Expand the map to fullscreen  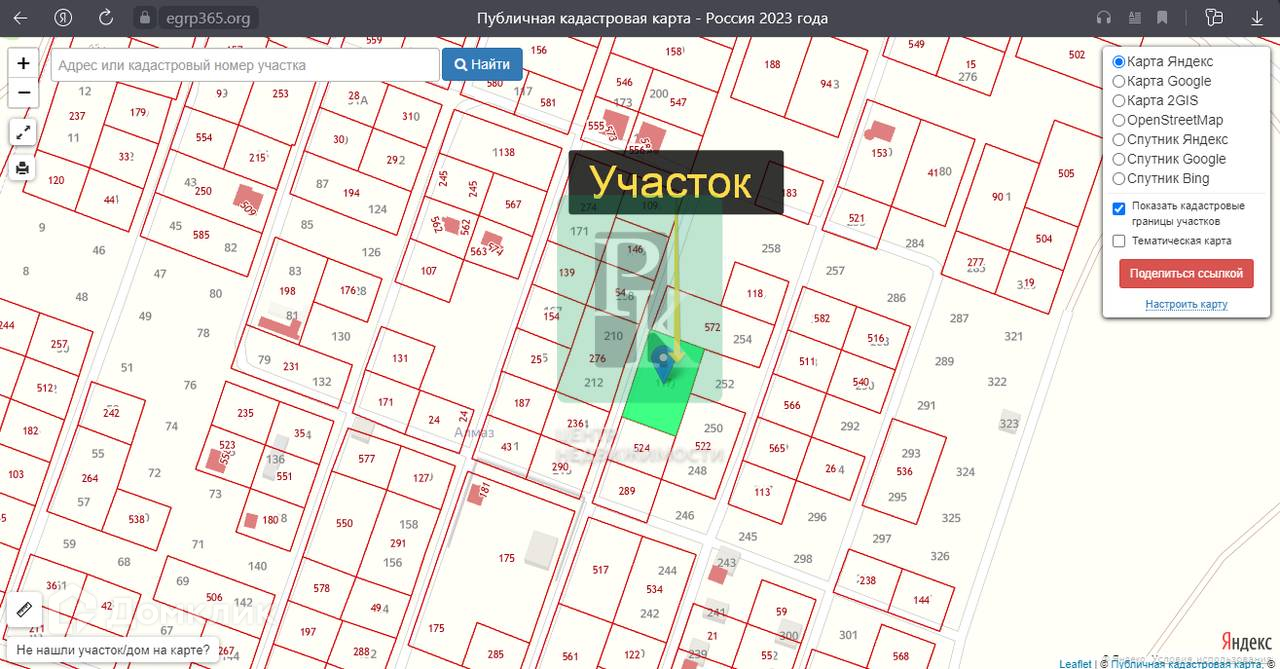(x=23, y=132)
